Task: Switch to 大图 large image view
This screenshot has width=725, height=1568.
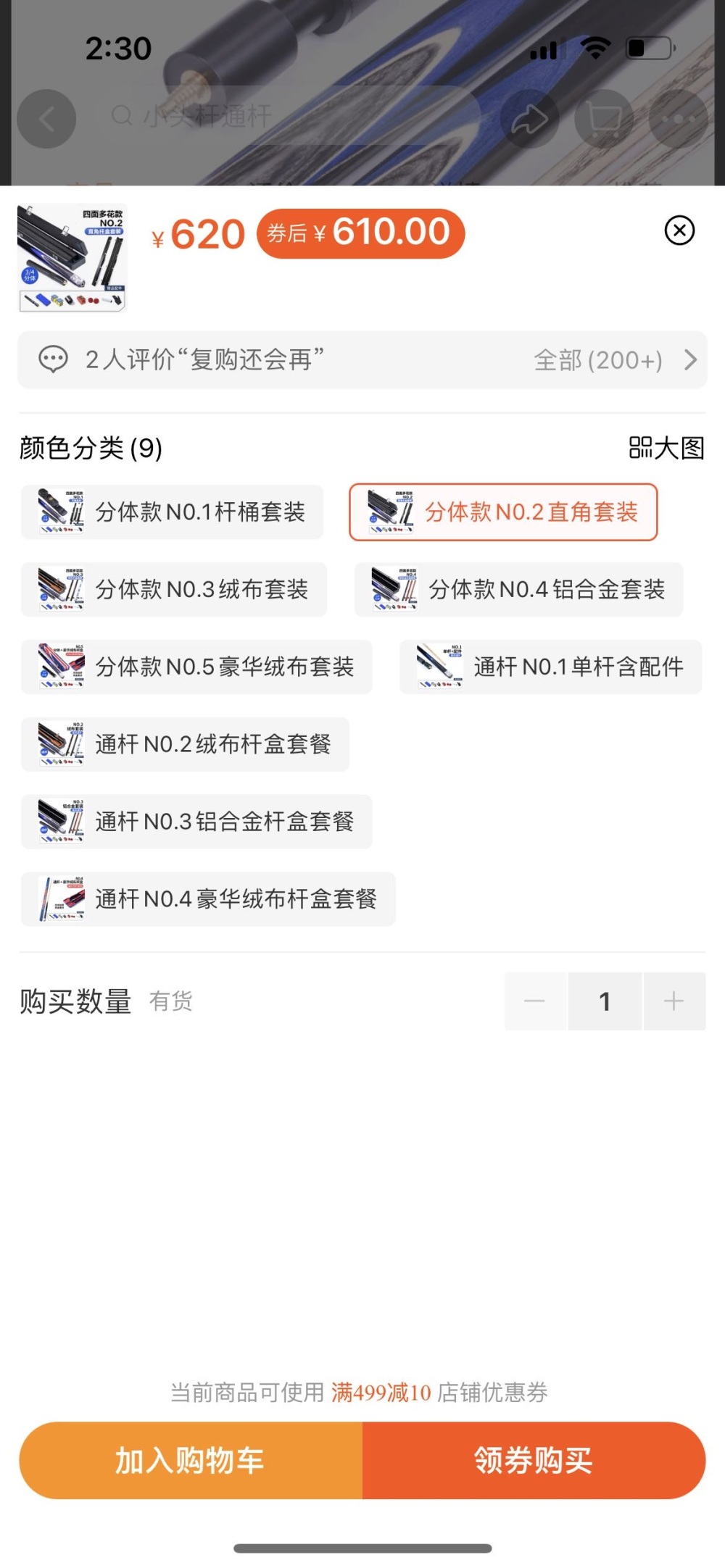Action: [666, 448]
